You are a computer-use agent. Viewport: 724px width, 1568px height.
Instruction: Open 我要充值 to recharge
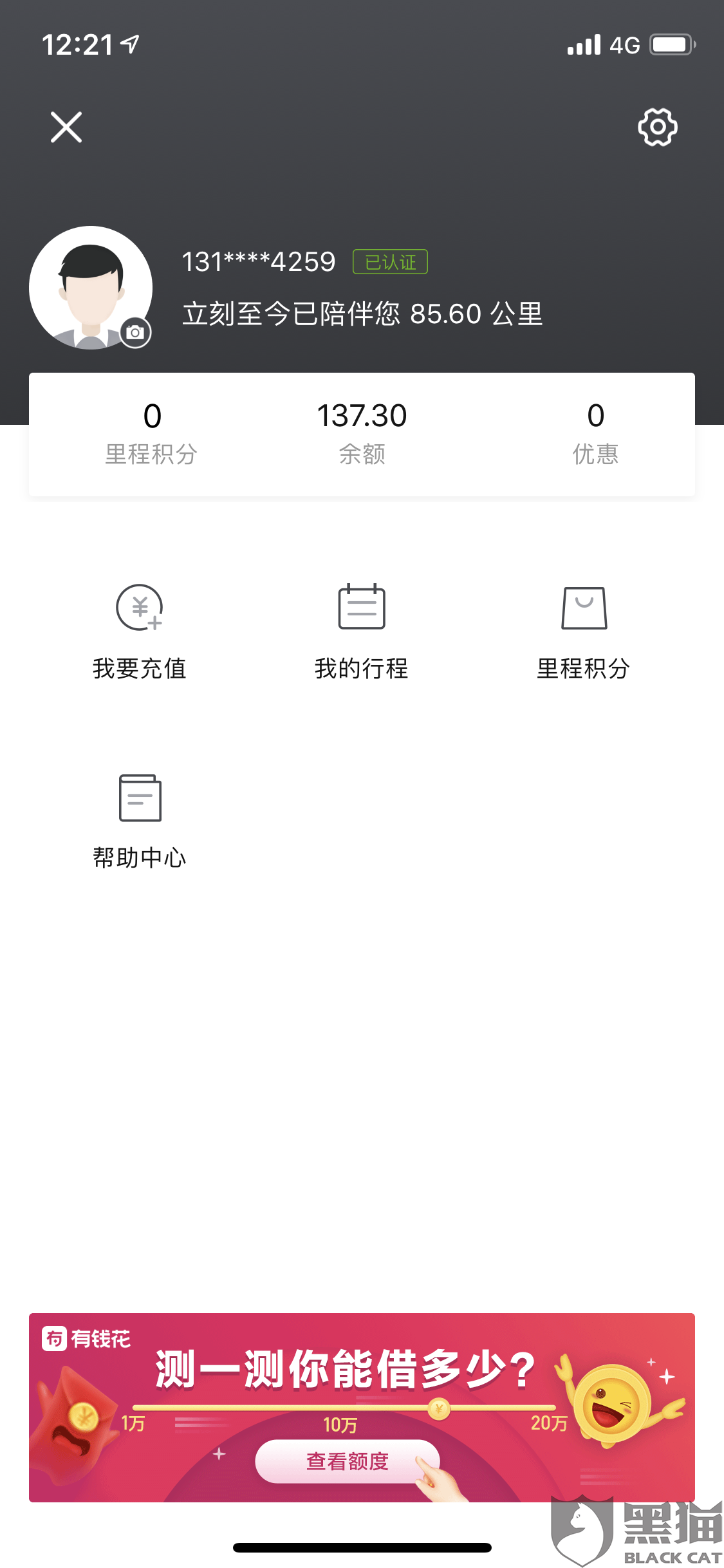(140, 632)
